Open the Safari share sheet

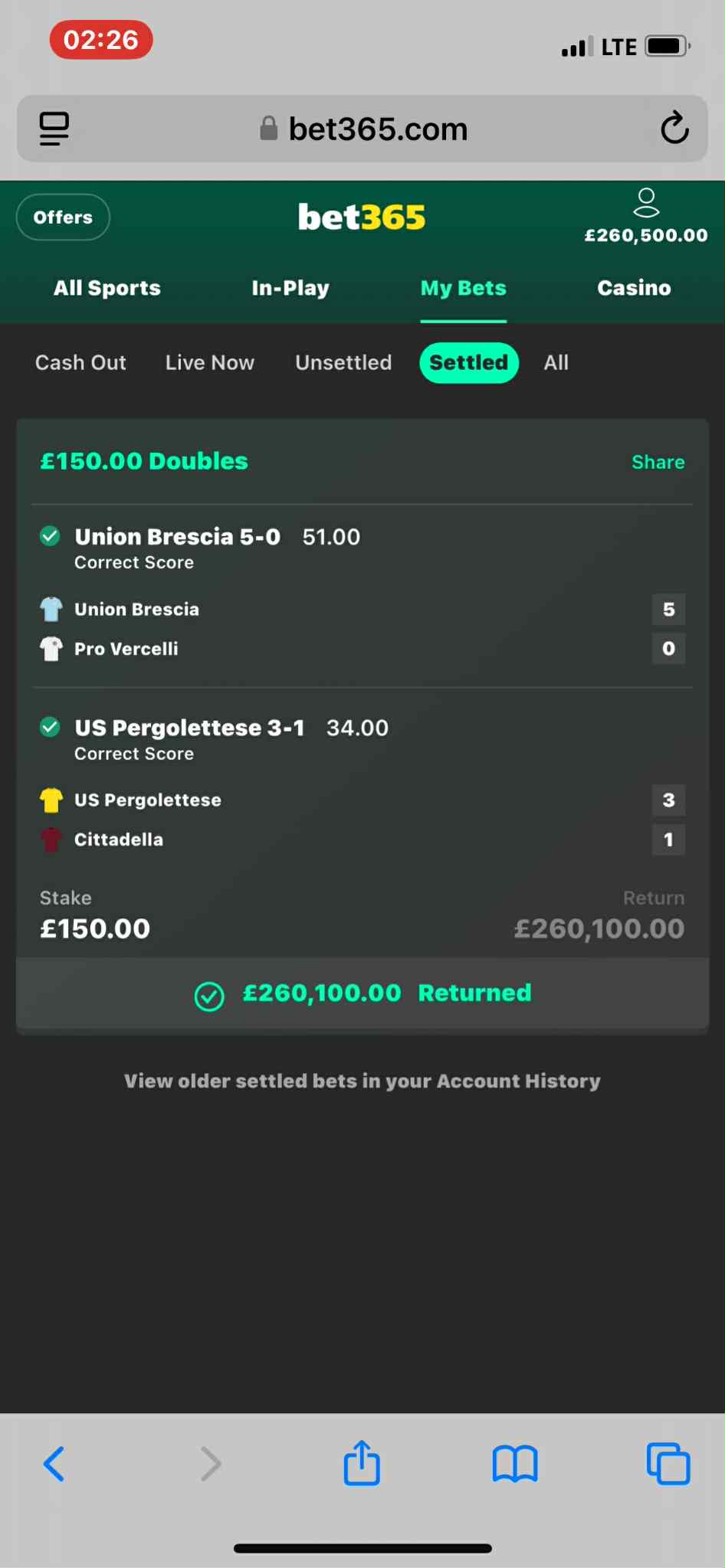362,1464
